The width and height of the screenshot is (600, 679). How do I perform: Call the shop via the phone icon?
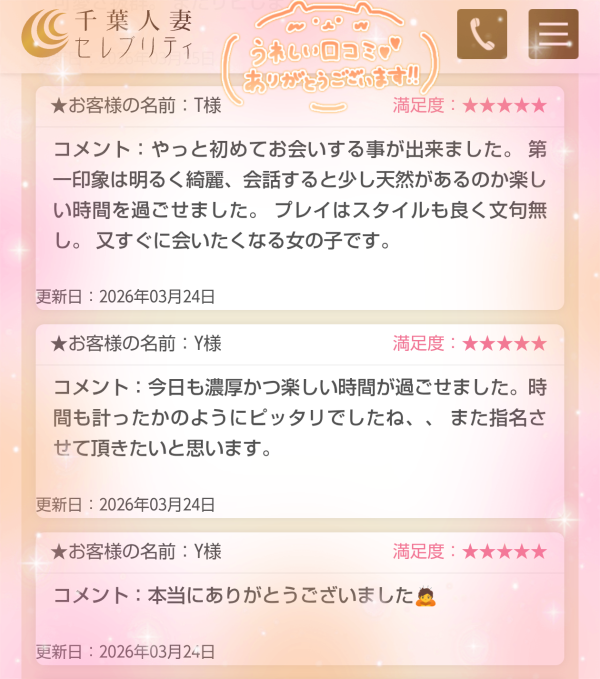click(x=482, y=35)
